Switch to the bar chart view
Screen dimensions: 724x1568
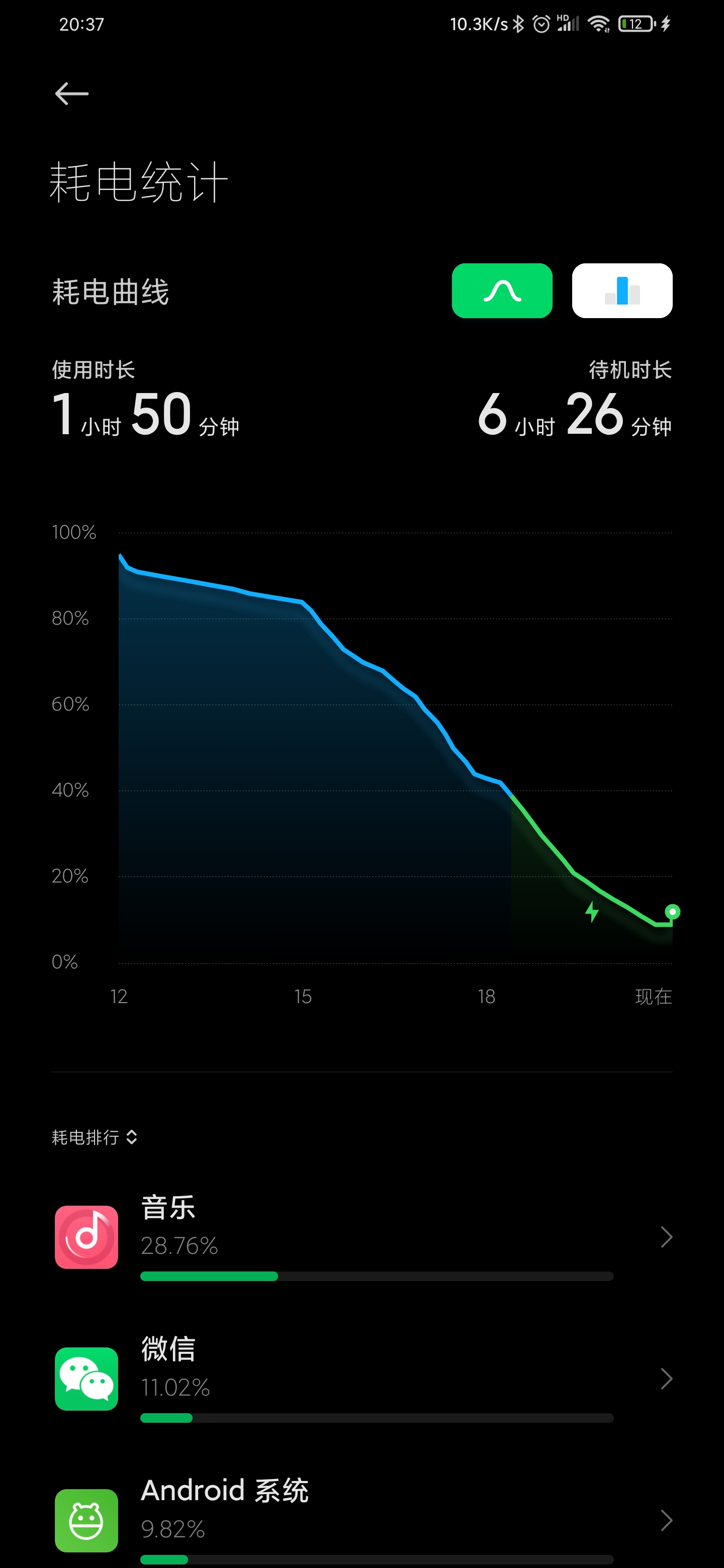[x=622, y=290]
